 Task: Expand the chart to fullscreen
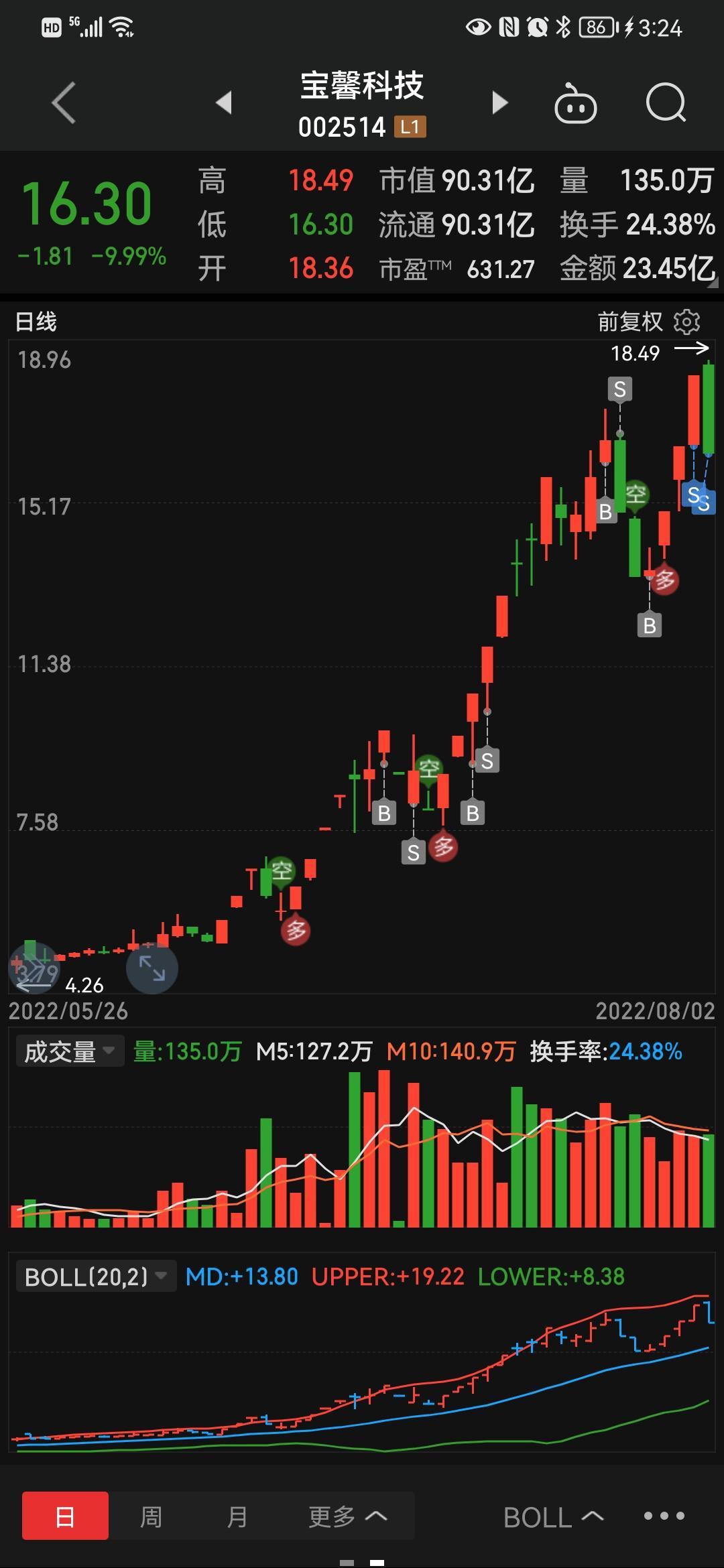coord(152,968)
